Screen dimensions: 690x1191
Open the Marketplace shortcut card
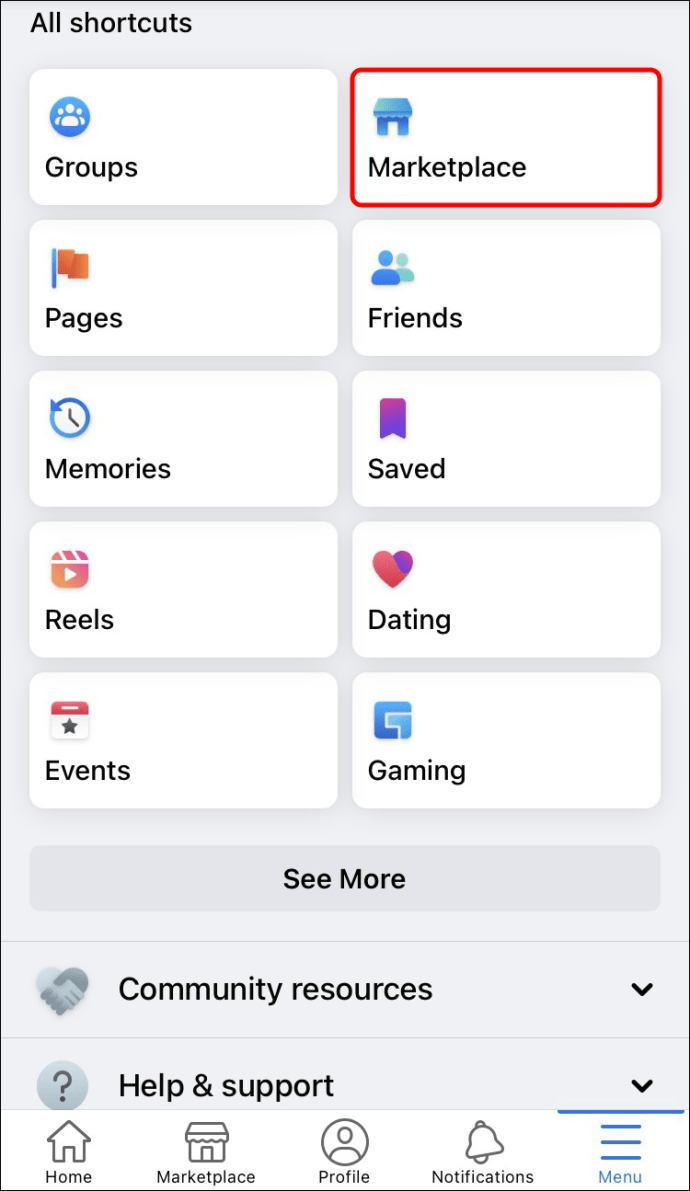point(505,137)
